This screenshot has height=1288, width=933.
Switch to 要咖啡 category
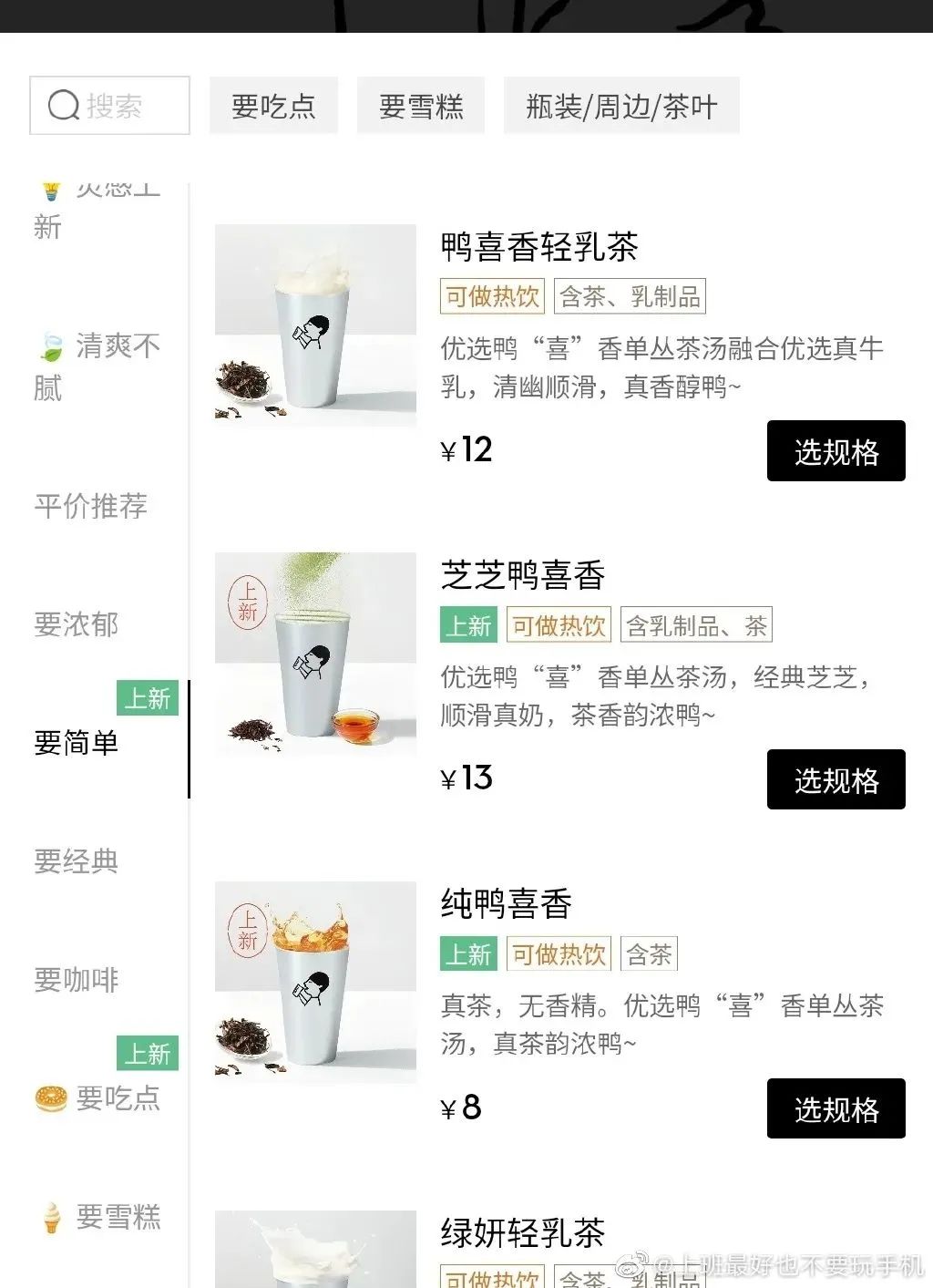[x=77, y=980]
